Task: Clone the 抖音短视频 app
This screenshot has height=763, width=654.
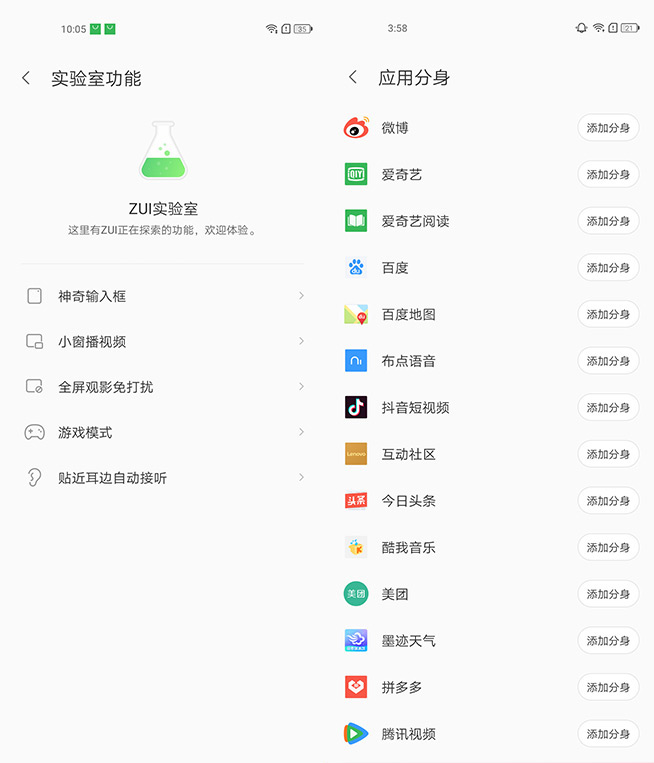Action: pos(608,408)
